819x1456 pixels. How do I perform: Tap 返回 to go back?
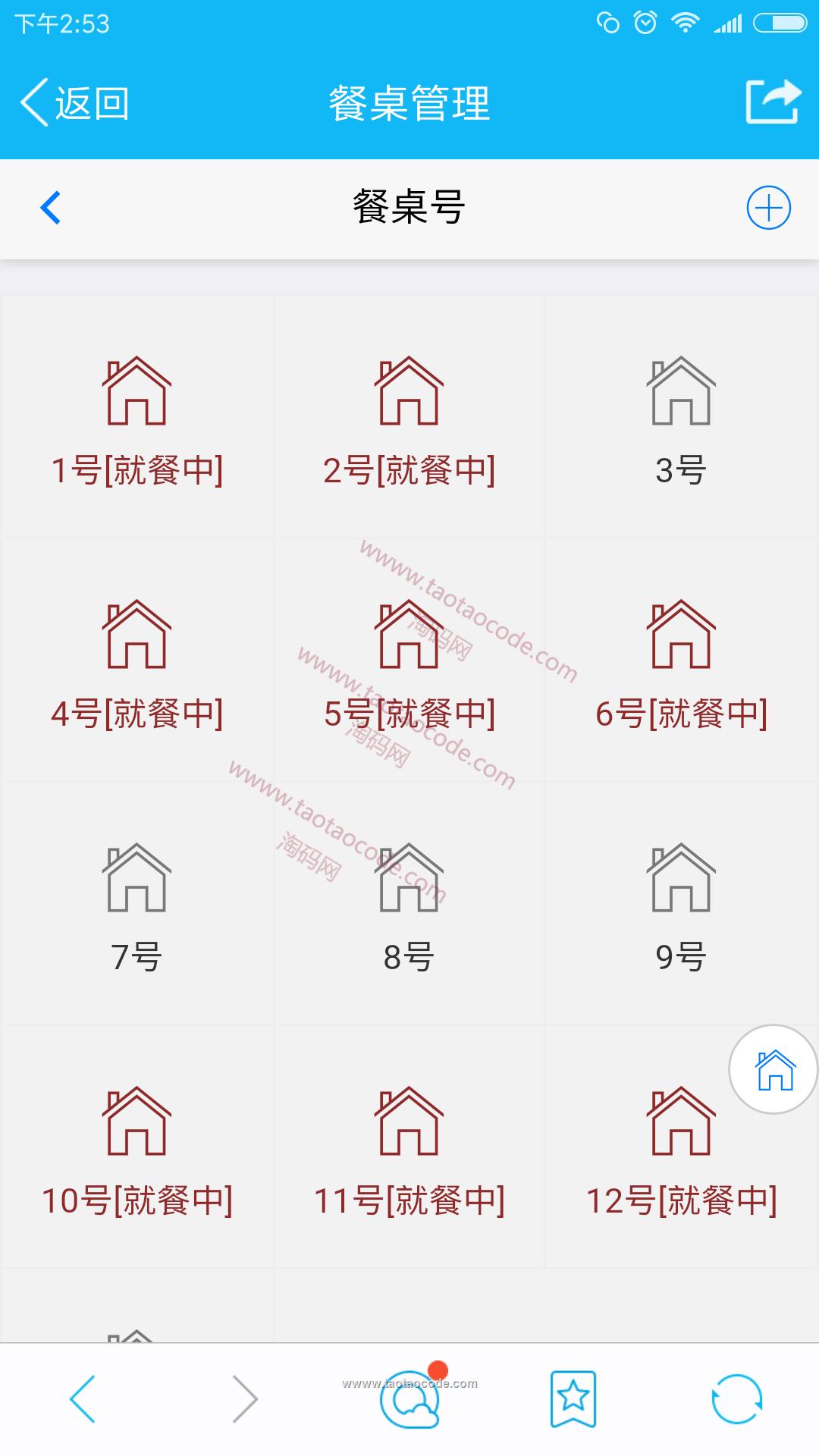[x=76, y=103]
